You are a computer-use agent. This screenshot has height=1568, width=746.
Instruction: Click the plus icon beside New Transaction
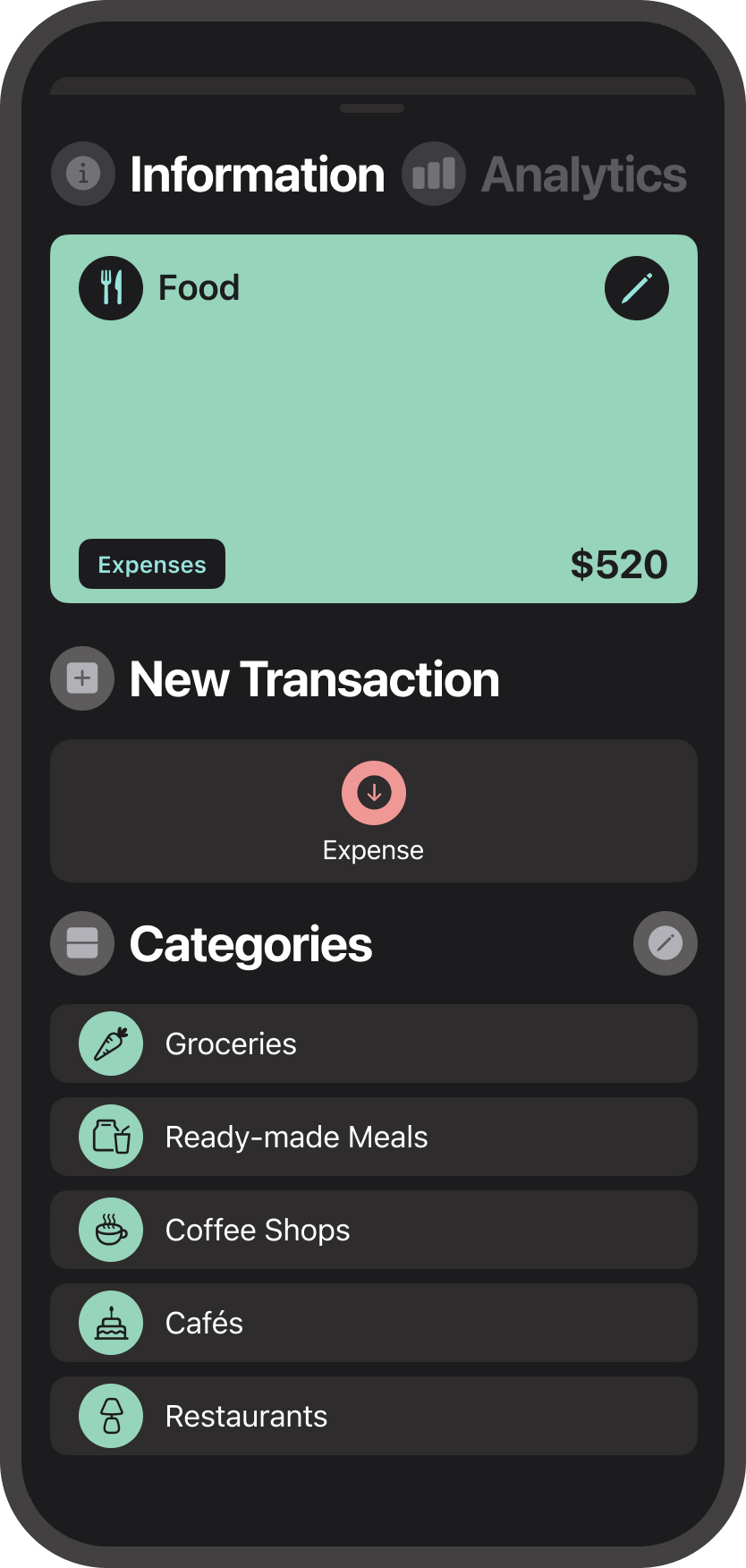coord(81,678)
